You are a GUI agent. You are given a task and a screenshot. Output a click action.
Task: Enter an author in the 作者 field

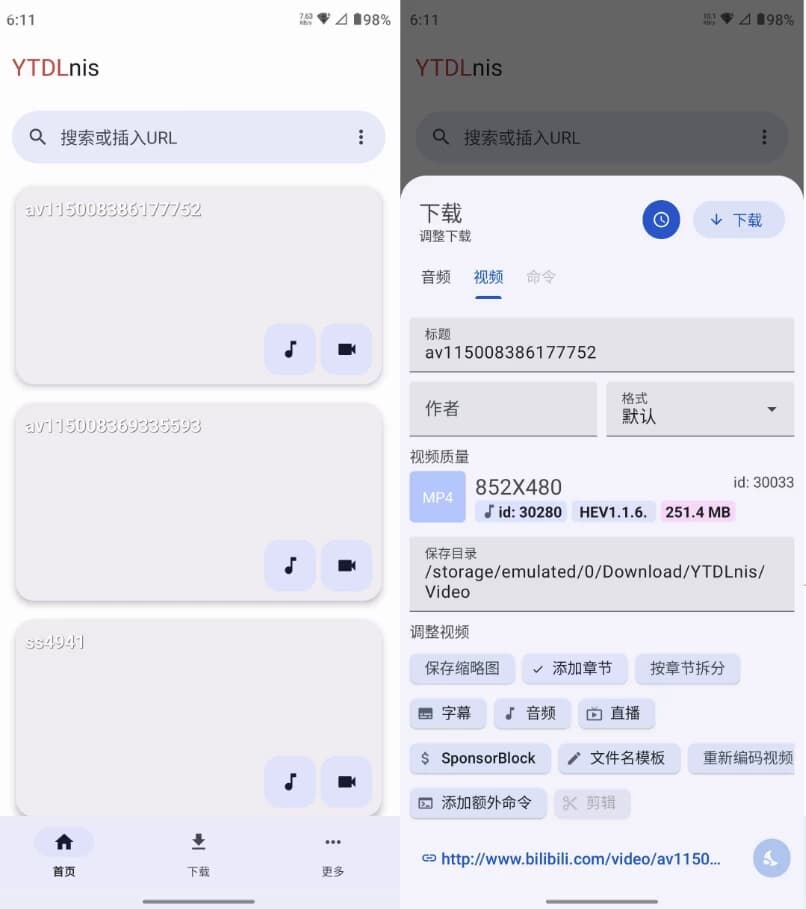tap(503, 408)
